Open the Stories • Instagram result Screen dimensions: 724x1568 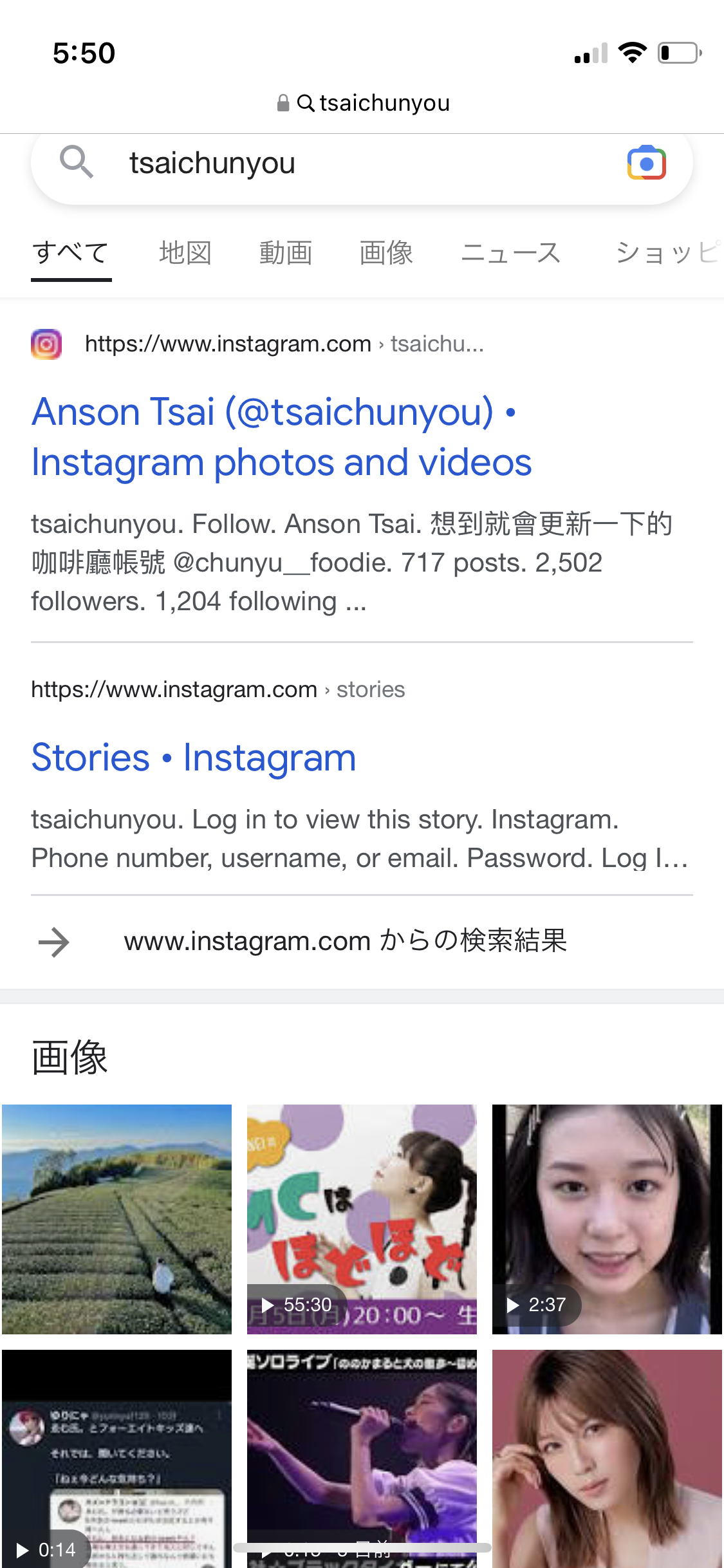click(194, 758)
